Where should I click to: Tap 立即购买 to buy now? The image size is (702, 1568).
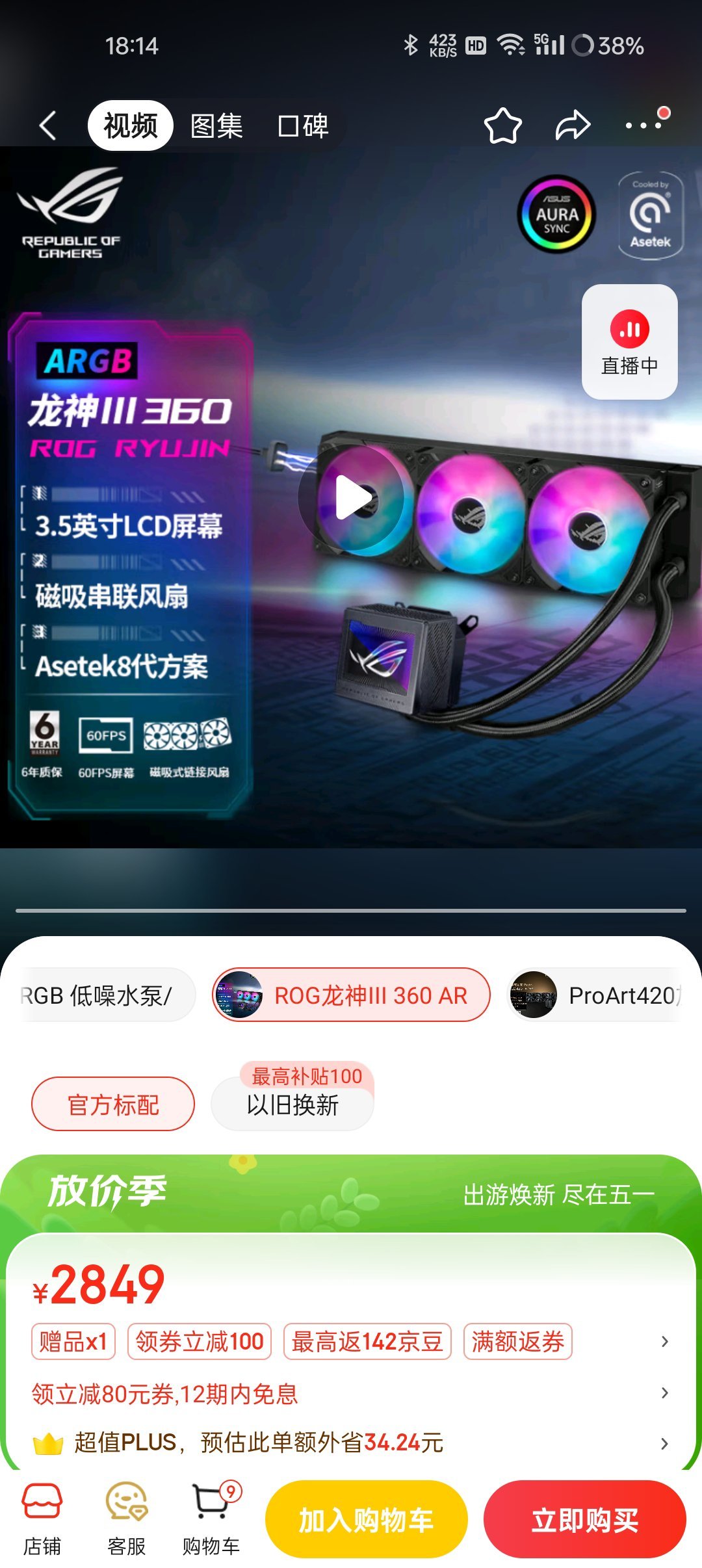pyautogui.click(x=584, y=1520)
